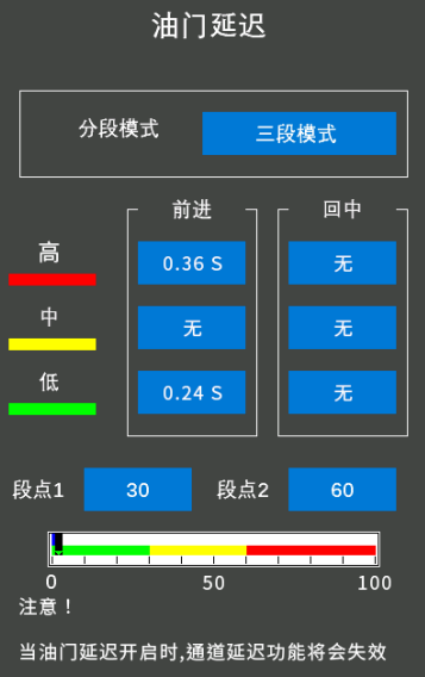Set the 前进 middle delay showing 无
Viewport: 426px width, 677px height.
click(x=192, y=328)
